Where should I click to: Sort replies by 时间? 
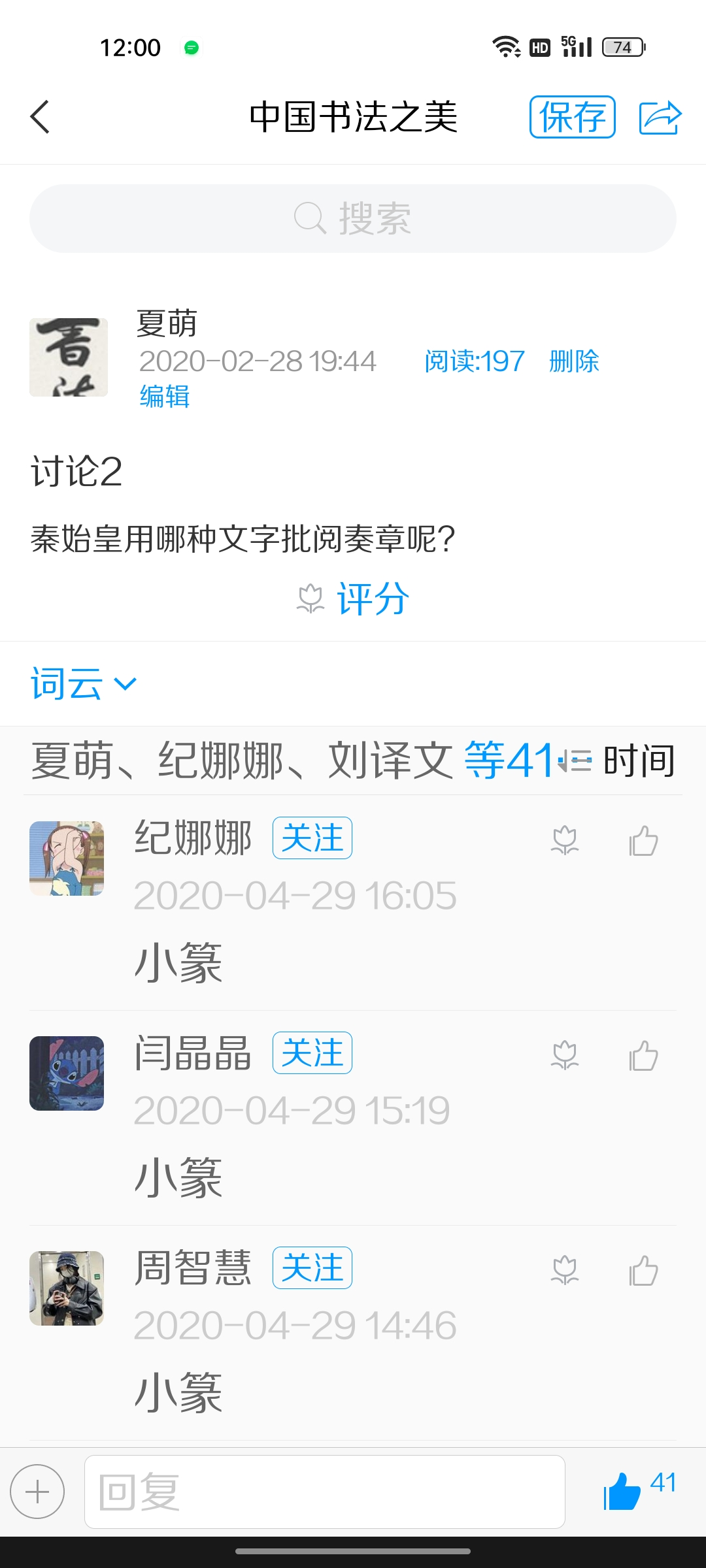[x=618, y=760]
